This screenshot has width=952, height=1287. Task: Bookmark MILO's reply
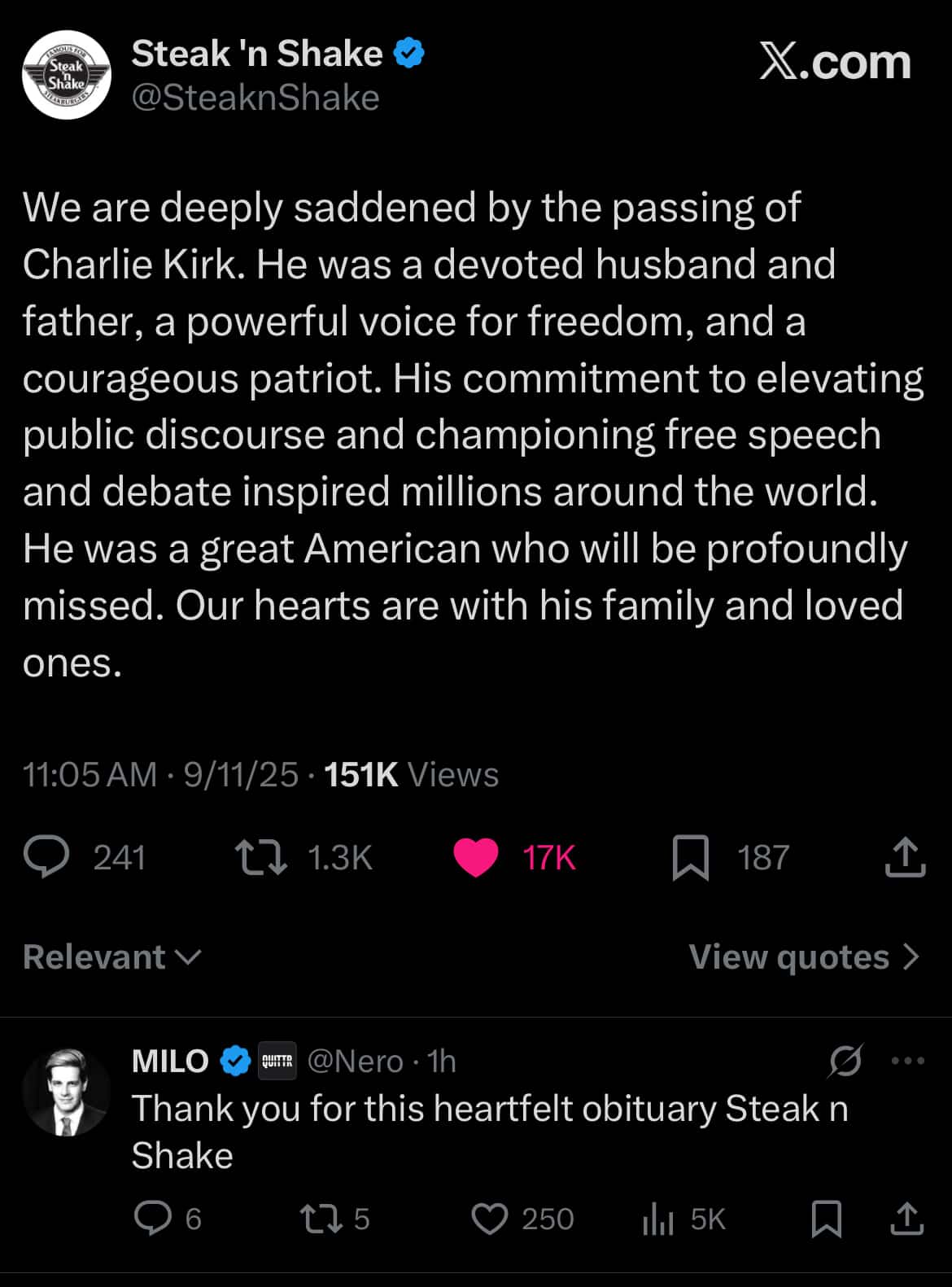[x=827, y=1219]
